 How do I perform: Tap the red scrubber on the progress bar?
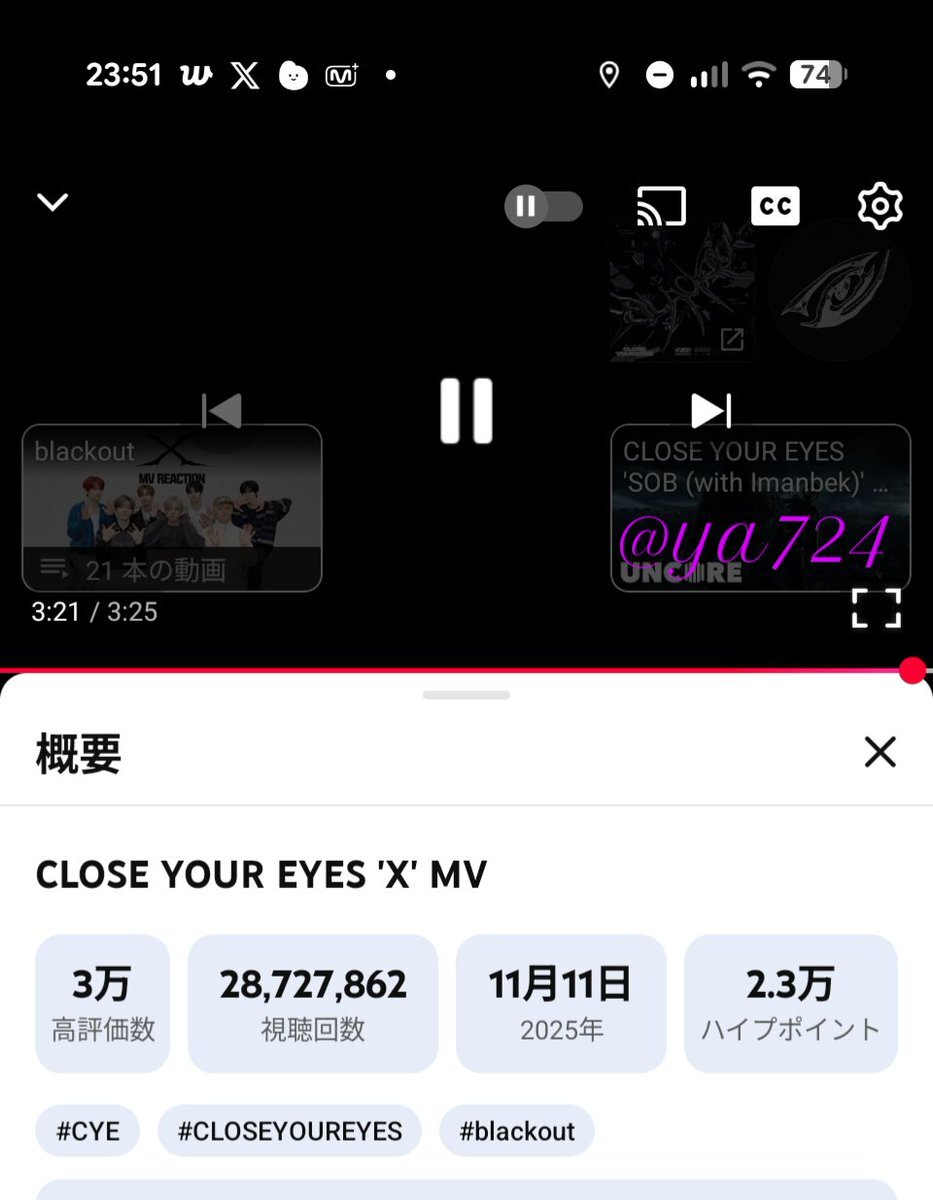tap(911, 670)
